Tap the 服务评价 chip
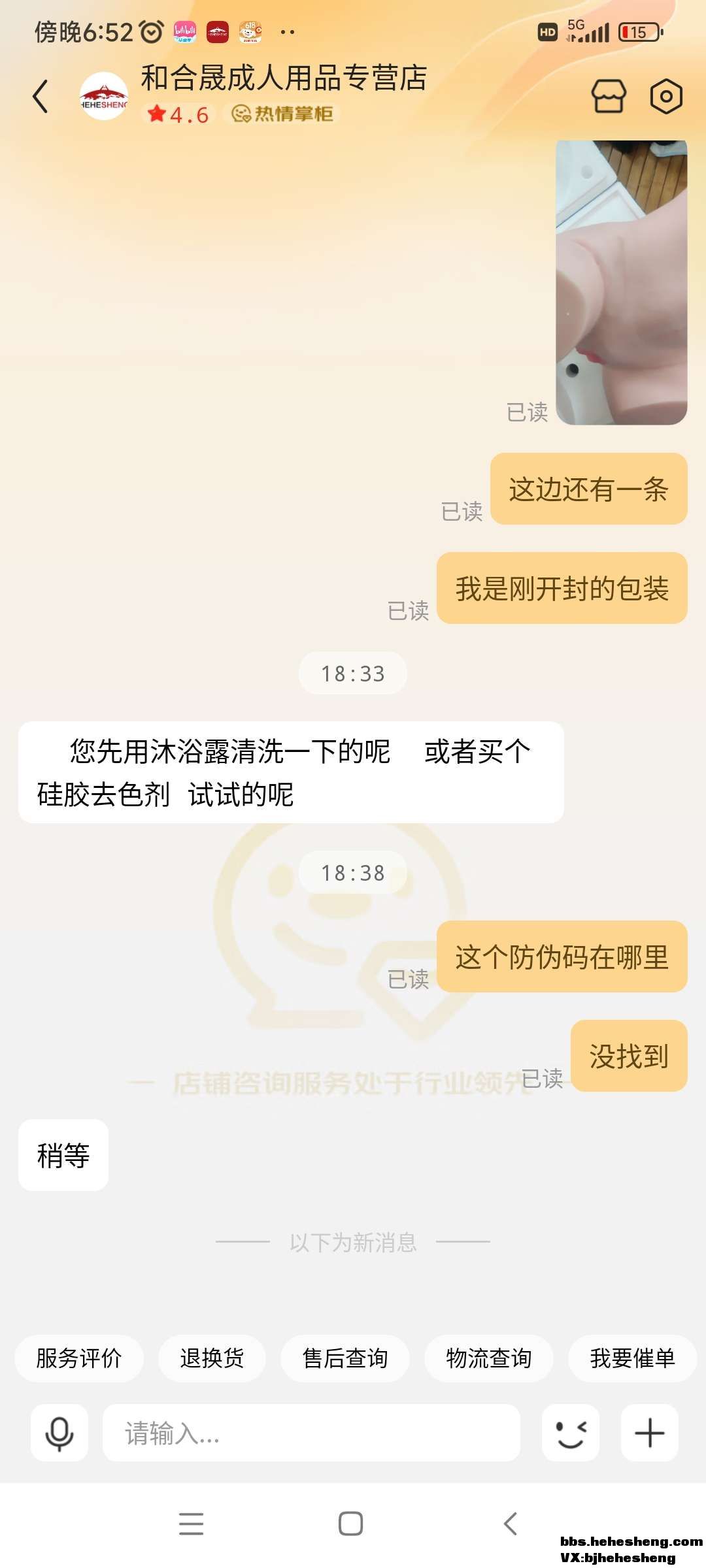706x1568 pixels. [x=79, y=1358]
